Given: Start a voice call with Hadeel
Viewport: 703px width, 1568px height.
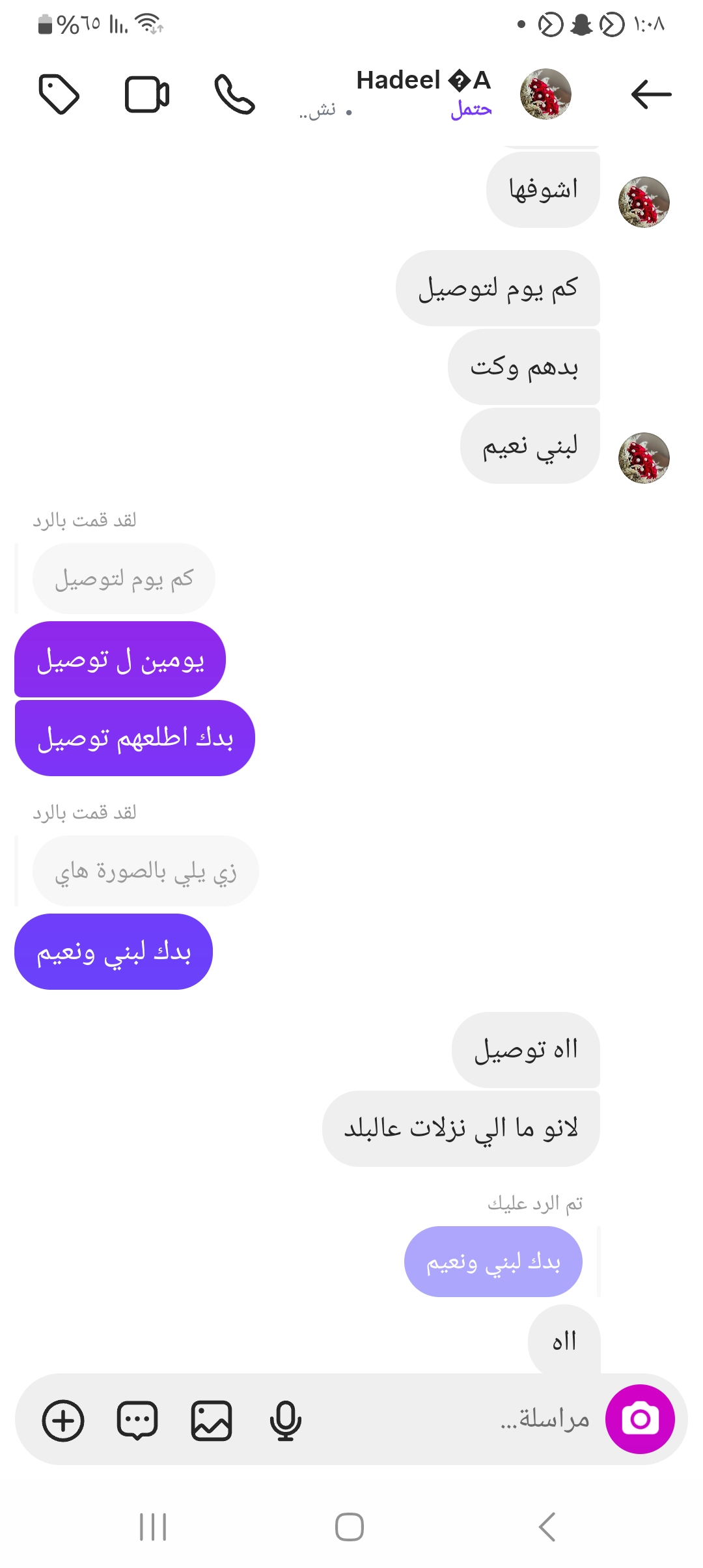Looking at the screenshot, I should click(x=234, y=94).
